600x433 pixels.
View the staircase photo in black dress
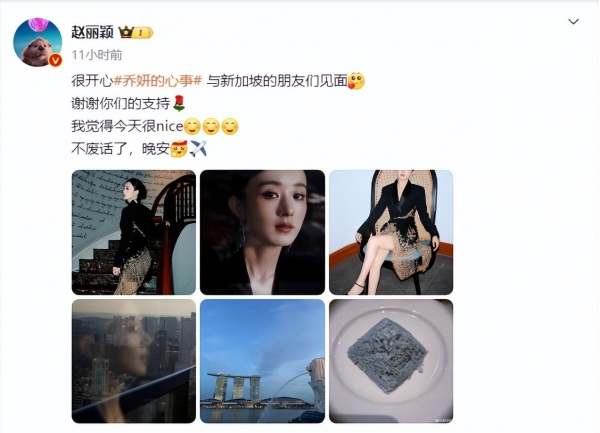[x=134, y=232]
